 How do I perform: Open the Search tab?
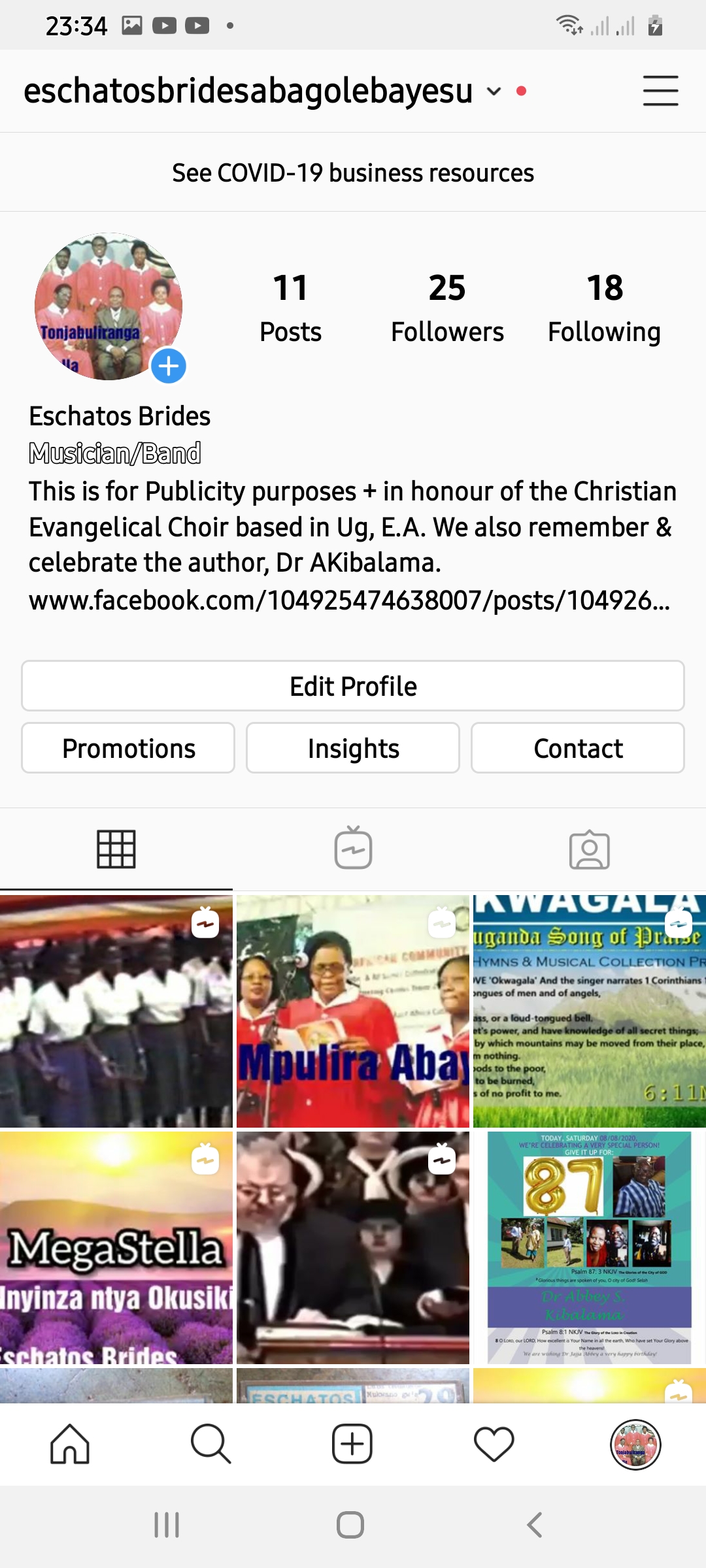(210, 1444)
